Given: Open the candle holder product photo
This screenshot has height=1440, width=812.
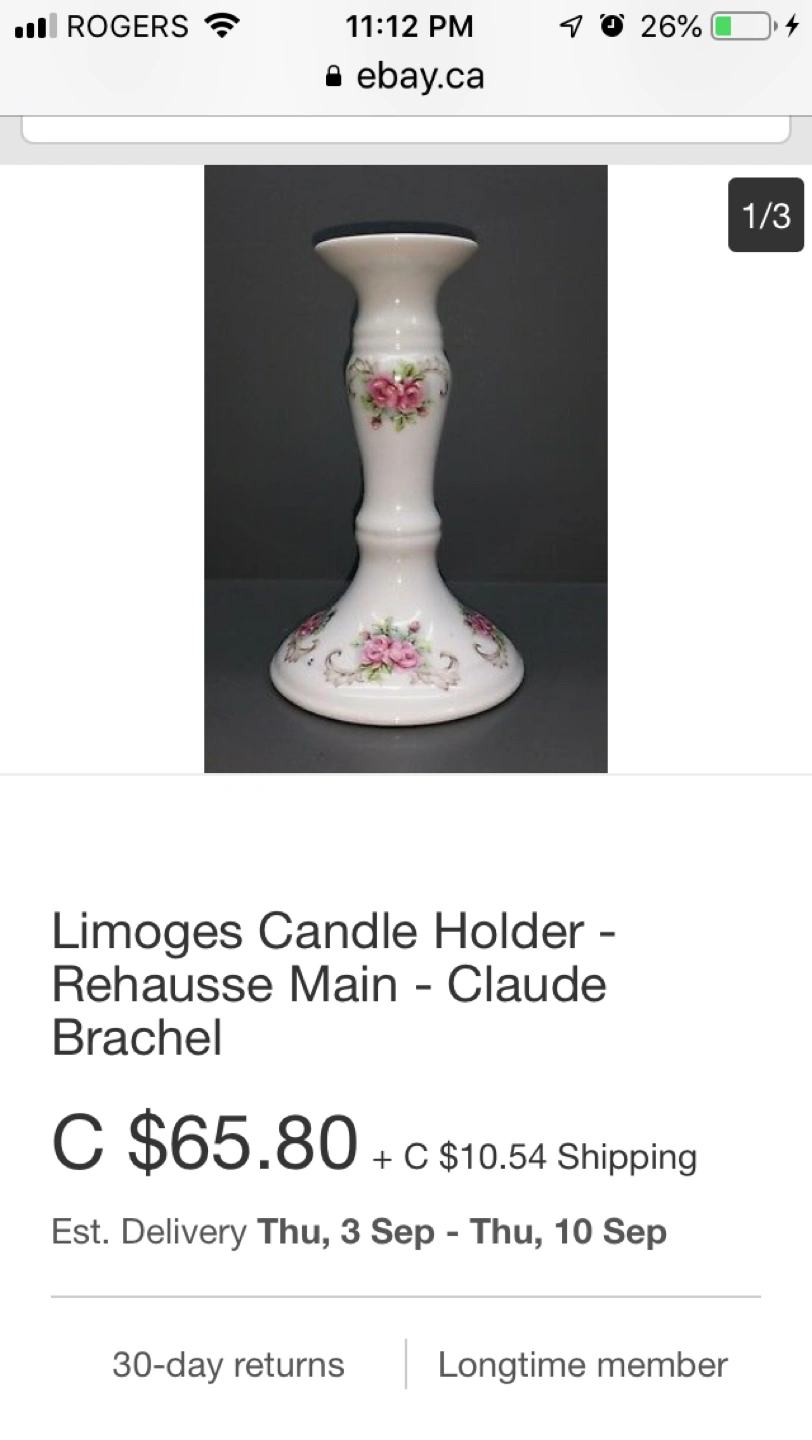Looking at the screenshot, I should (405, 468).
